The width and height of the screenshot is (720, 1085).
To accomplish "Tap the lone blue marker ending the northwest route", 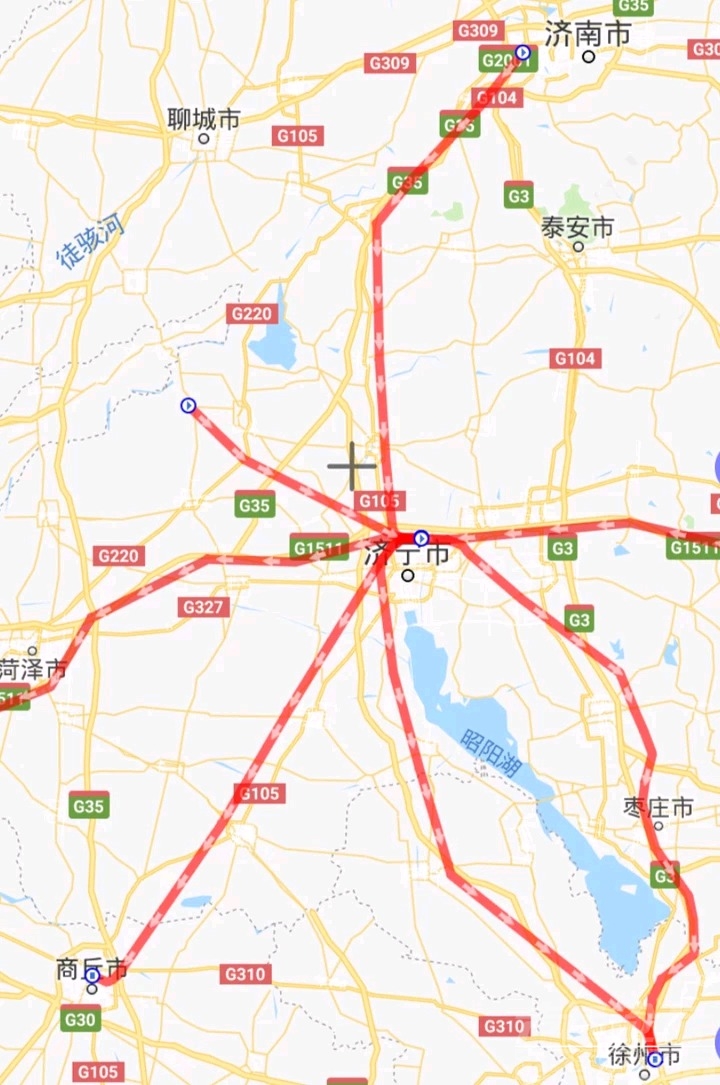I will click(x=187, y=405).
